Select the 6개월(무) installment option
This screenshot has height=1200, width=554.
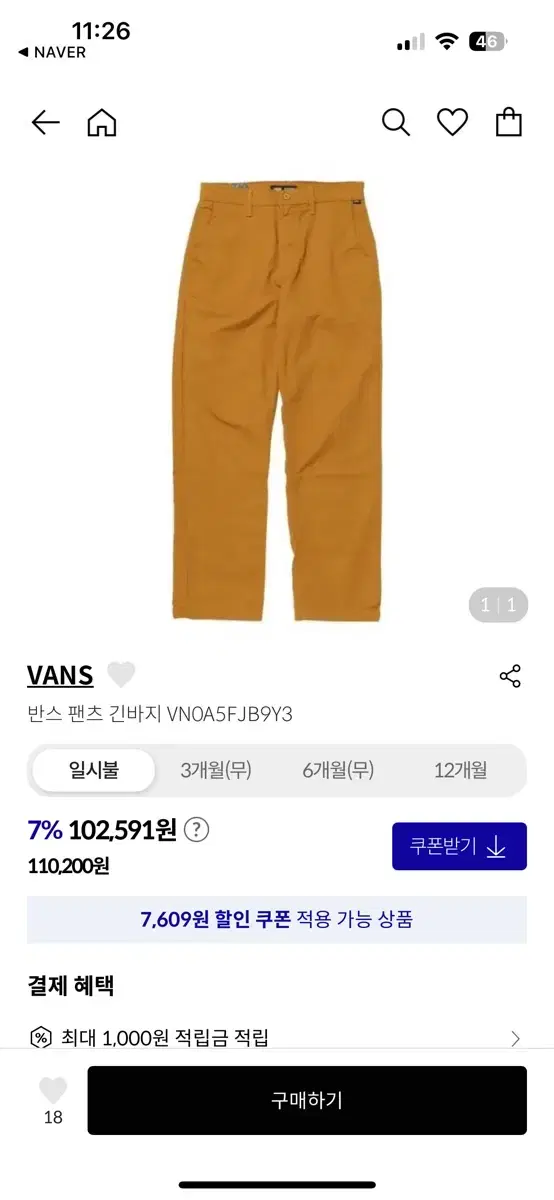point(338,770)
